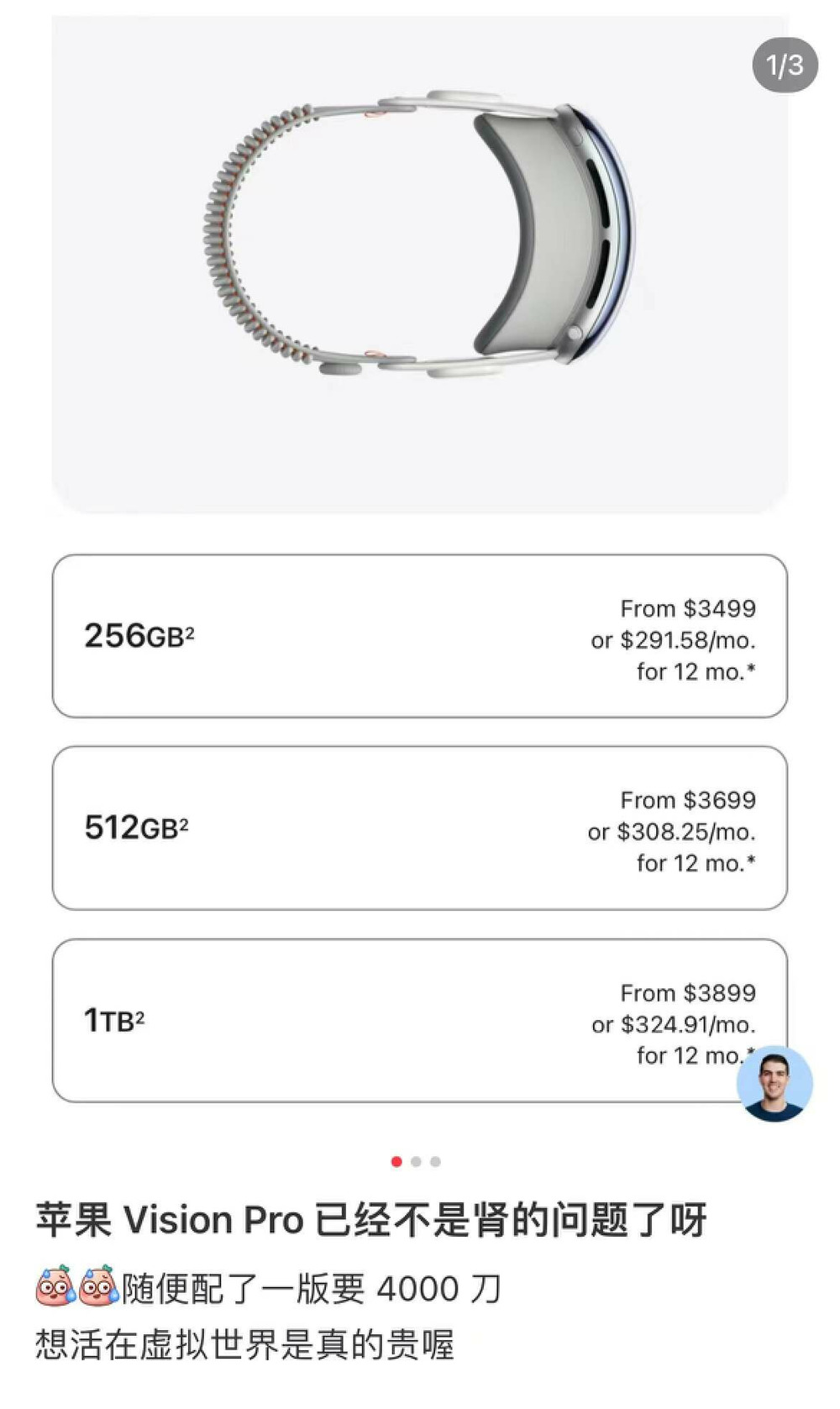This screenshot has height=1409, width=840.
Task: Open the floating profile avatar bubble
Action: click(x=774, y=1084)
